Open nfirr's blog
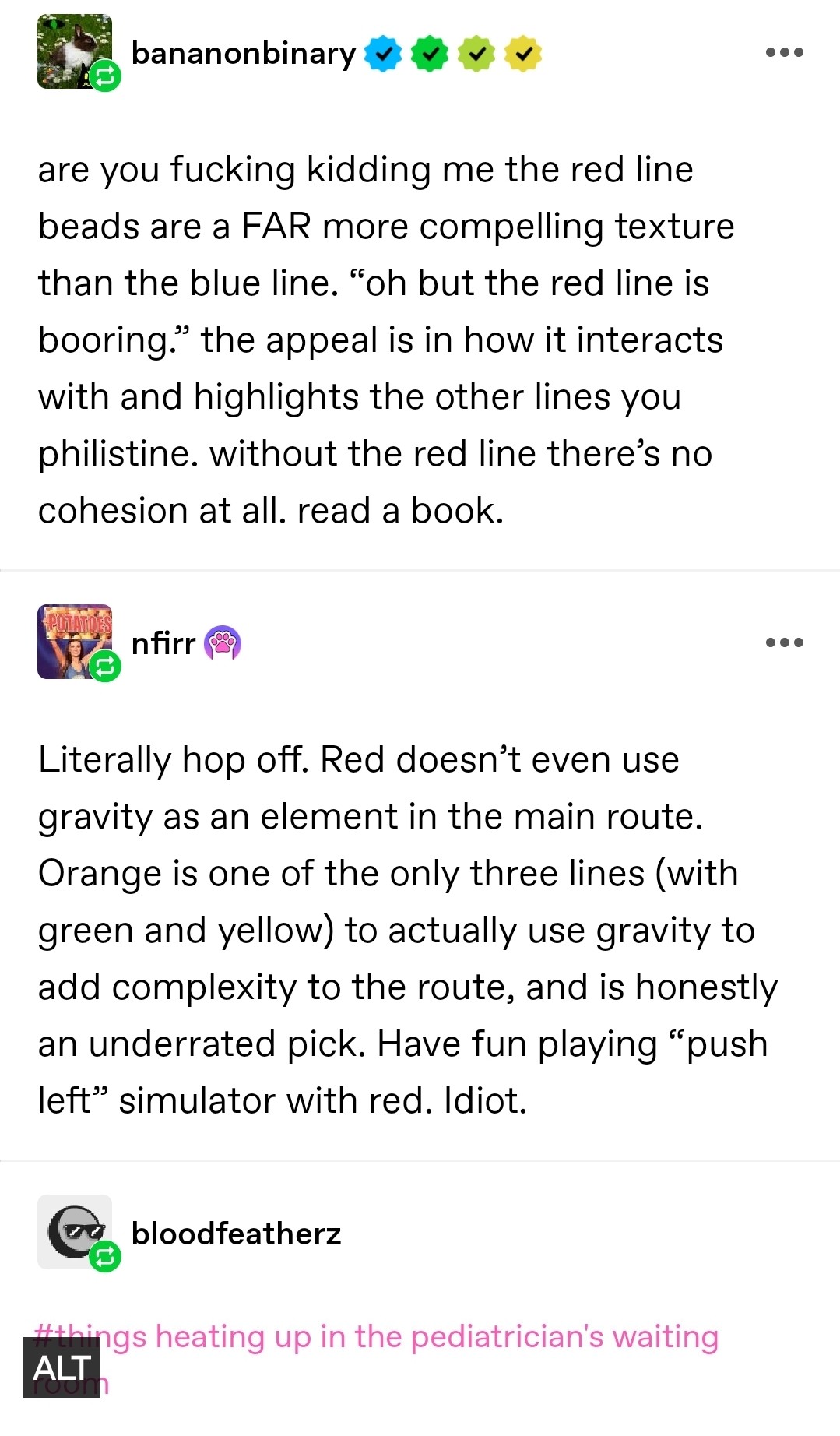This screenshot has width=840, height=1436. point(163,644)
